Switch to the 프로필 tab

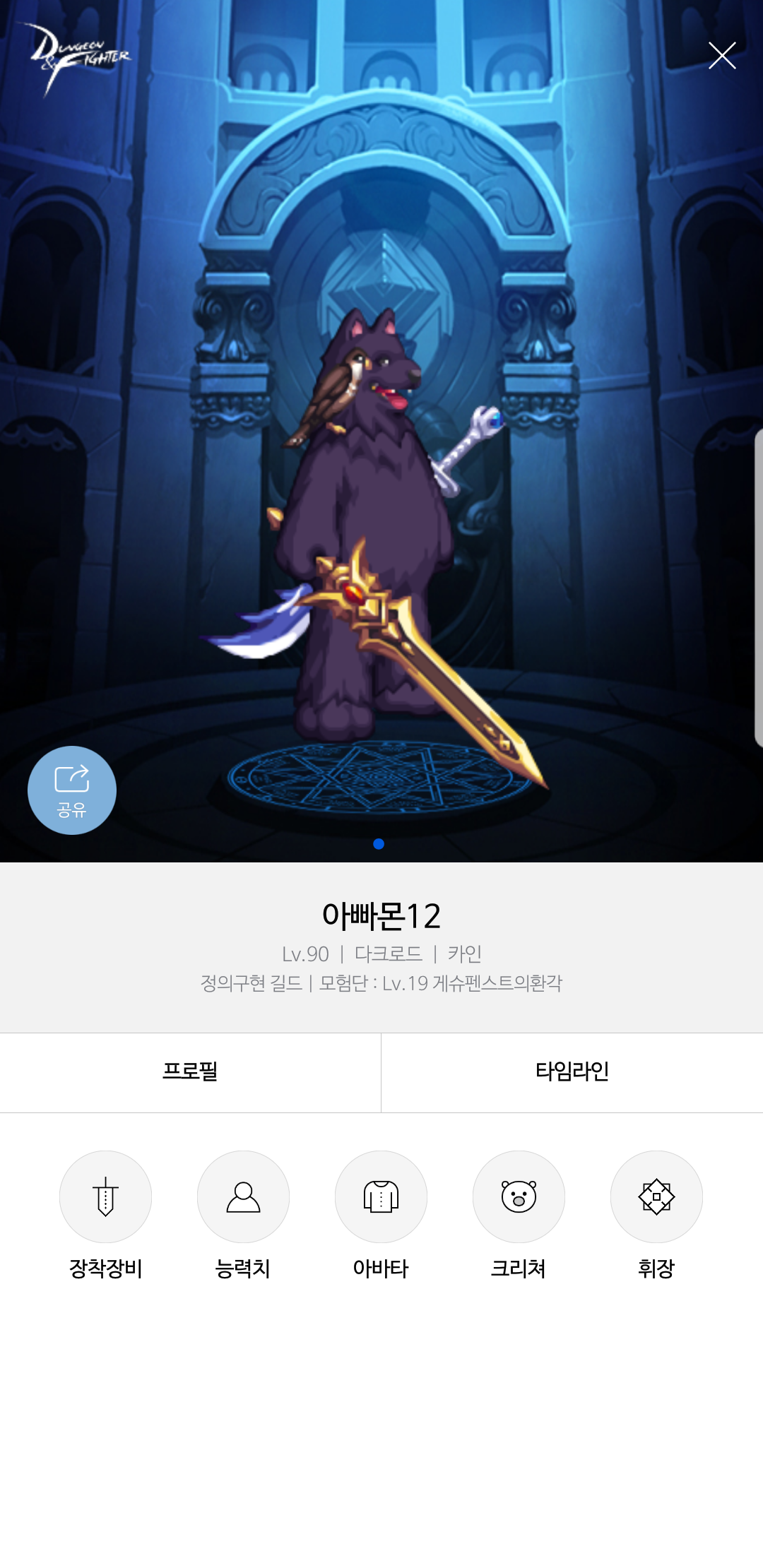(x=190, y=1072)
